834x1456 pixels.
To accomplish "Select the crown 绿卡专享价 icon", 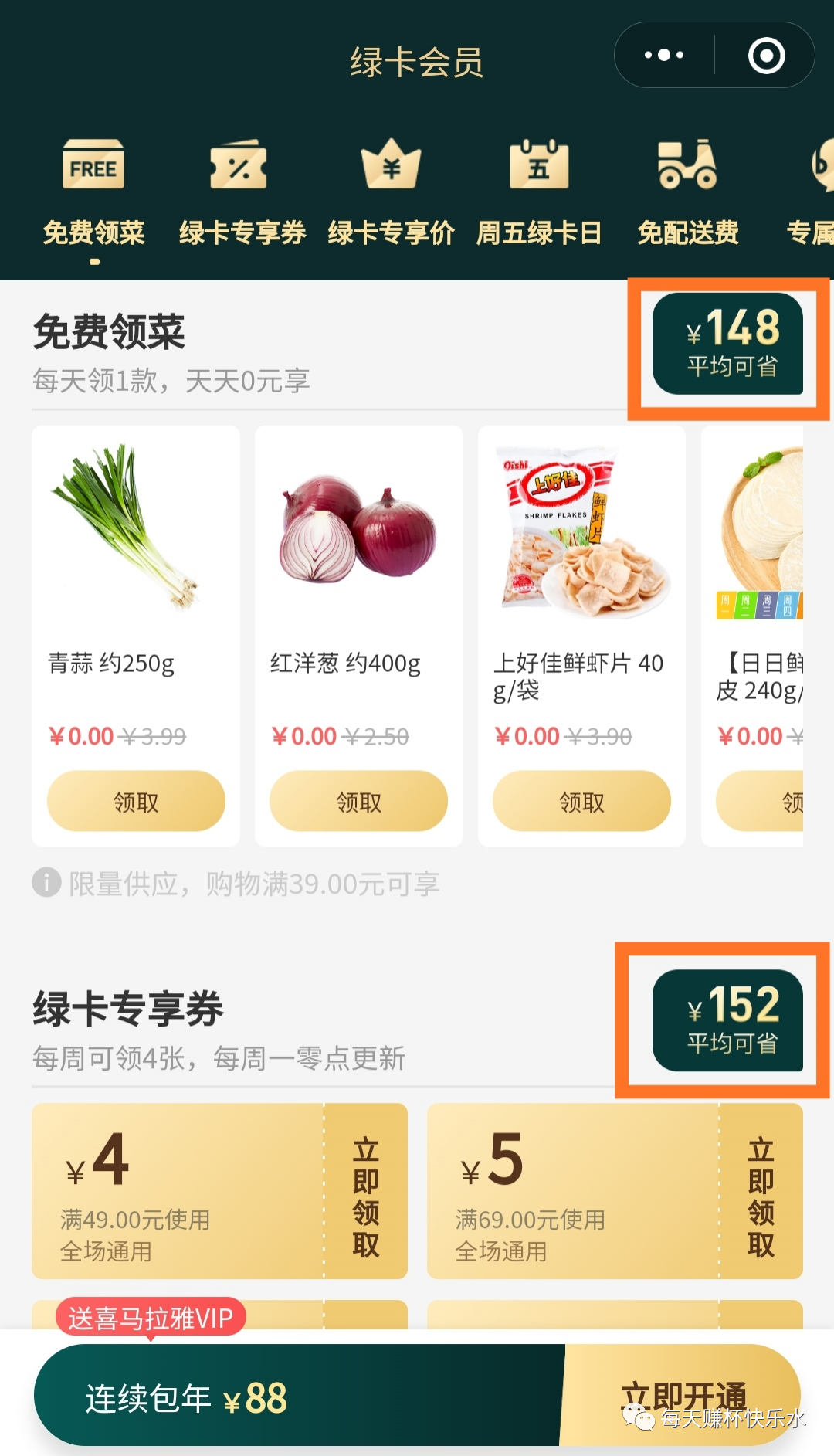I will pyautogui.click(x=391, y=165).
